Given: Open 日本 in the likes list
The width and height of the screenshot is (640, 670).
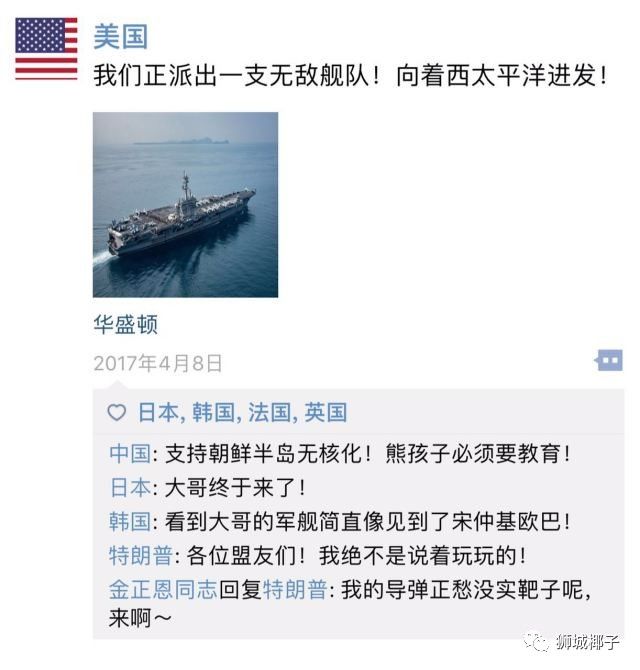Looking at the screenshot, I should point(158,412).
